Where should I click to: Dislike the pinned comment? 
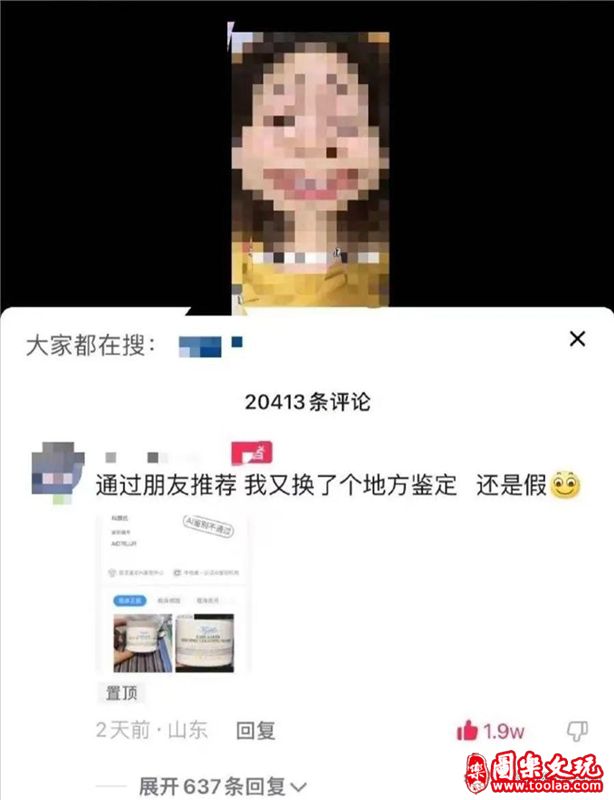(577, 730)
